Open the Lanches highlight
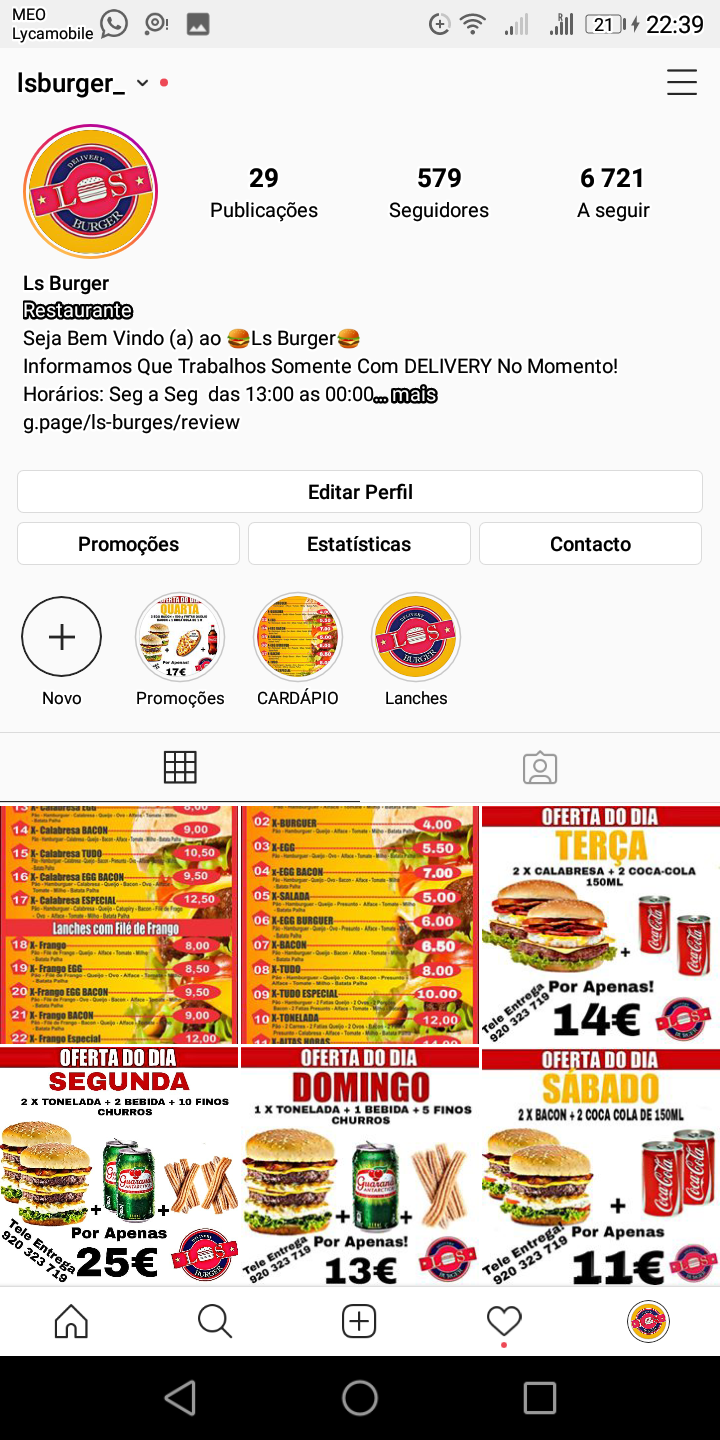This screenshot has width=720, height=1440. tap(416, 637)
